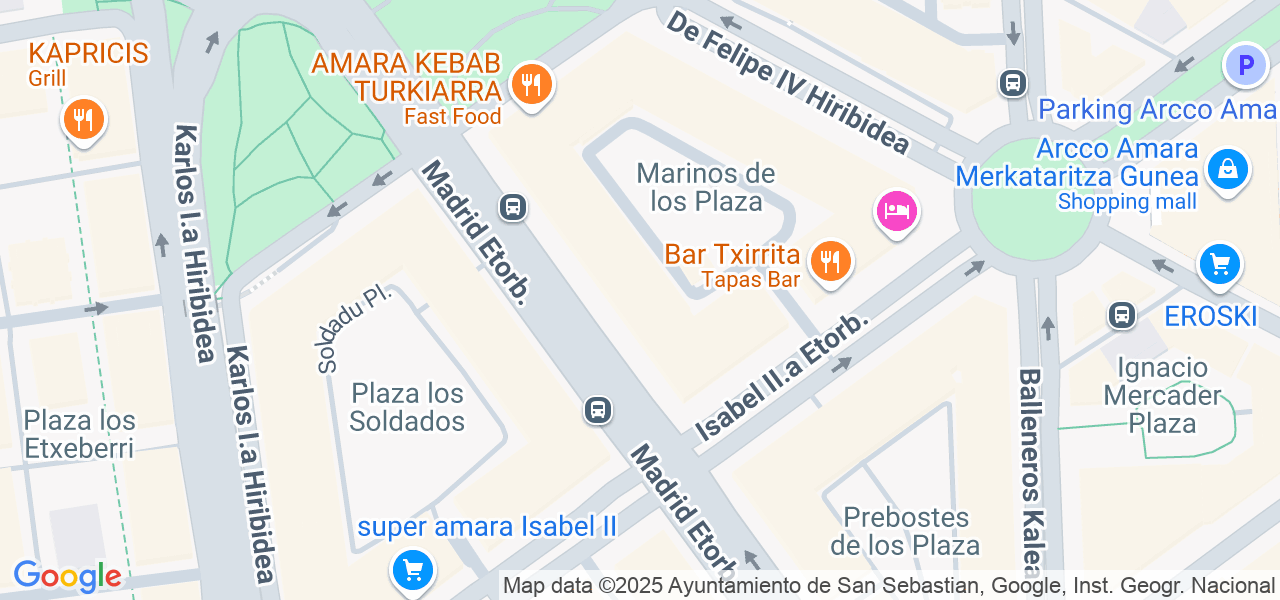Select the Parking Arcco Amara pin
This screenshot has width=1280, height=600.
click(x=1245, y=66)
